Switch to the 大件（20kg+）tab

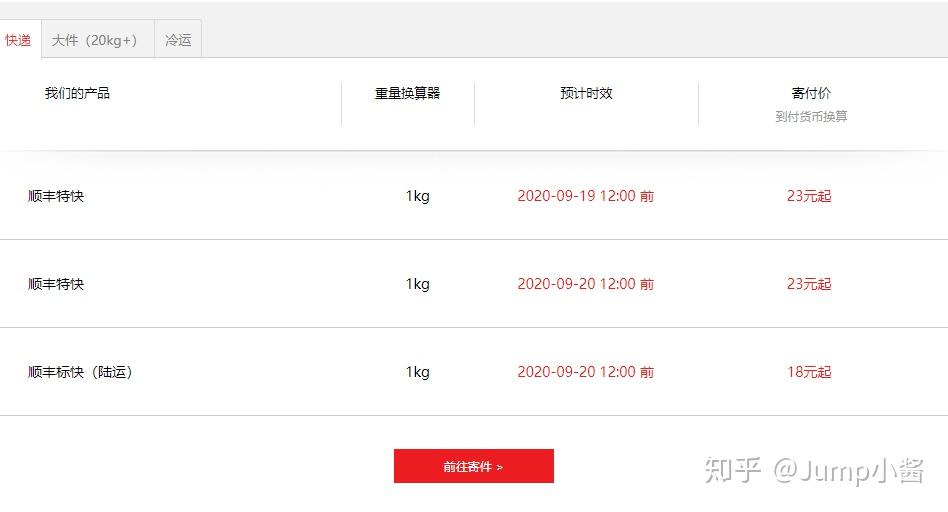tap(95, 40)
